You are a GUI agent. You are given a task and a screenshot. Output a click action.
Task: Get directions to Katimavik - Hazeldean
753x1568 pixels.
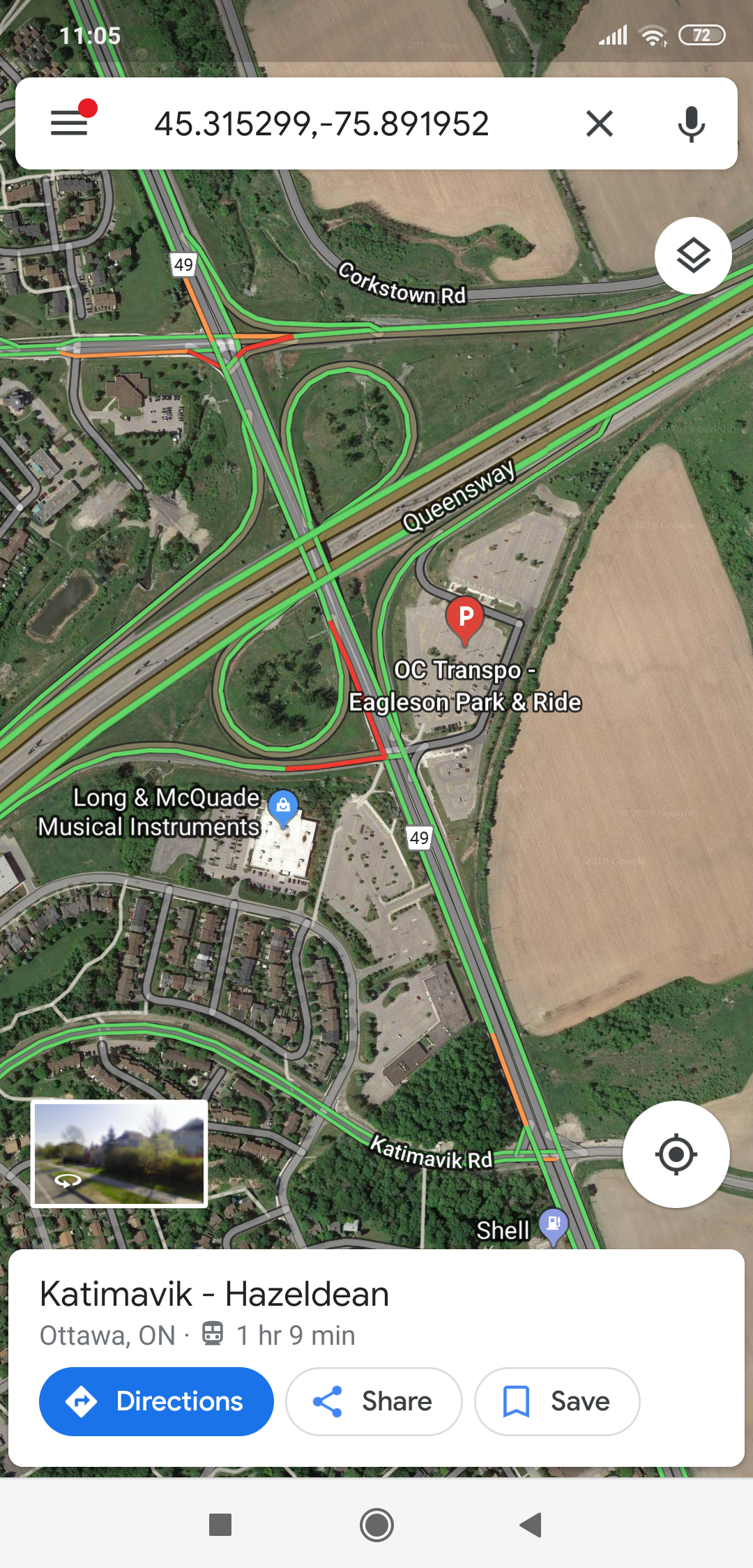pos(156,1401)
